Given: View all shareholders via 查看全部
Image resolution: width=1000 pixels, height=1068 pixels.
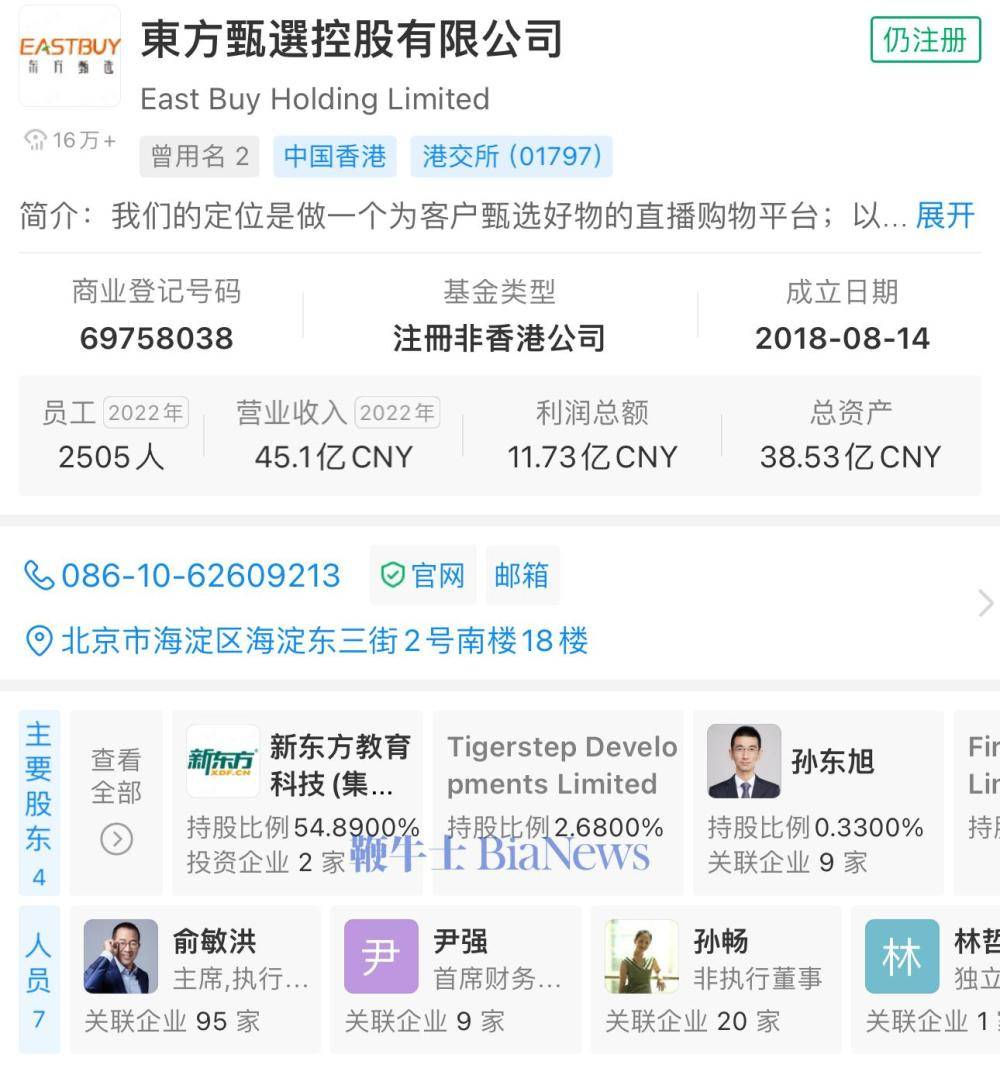Looking at the screenshot, I should pos(116,801).
